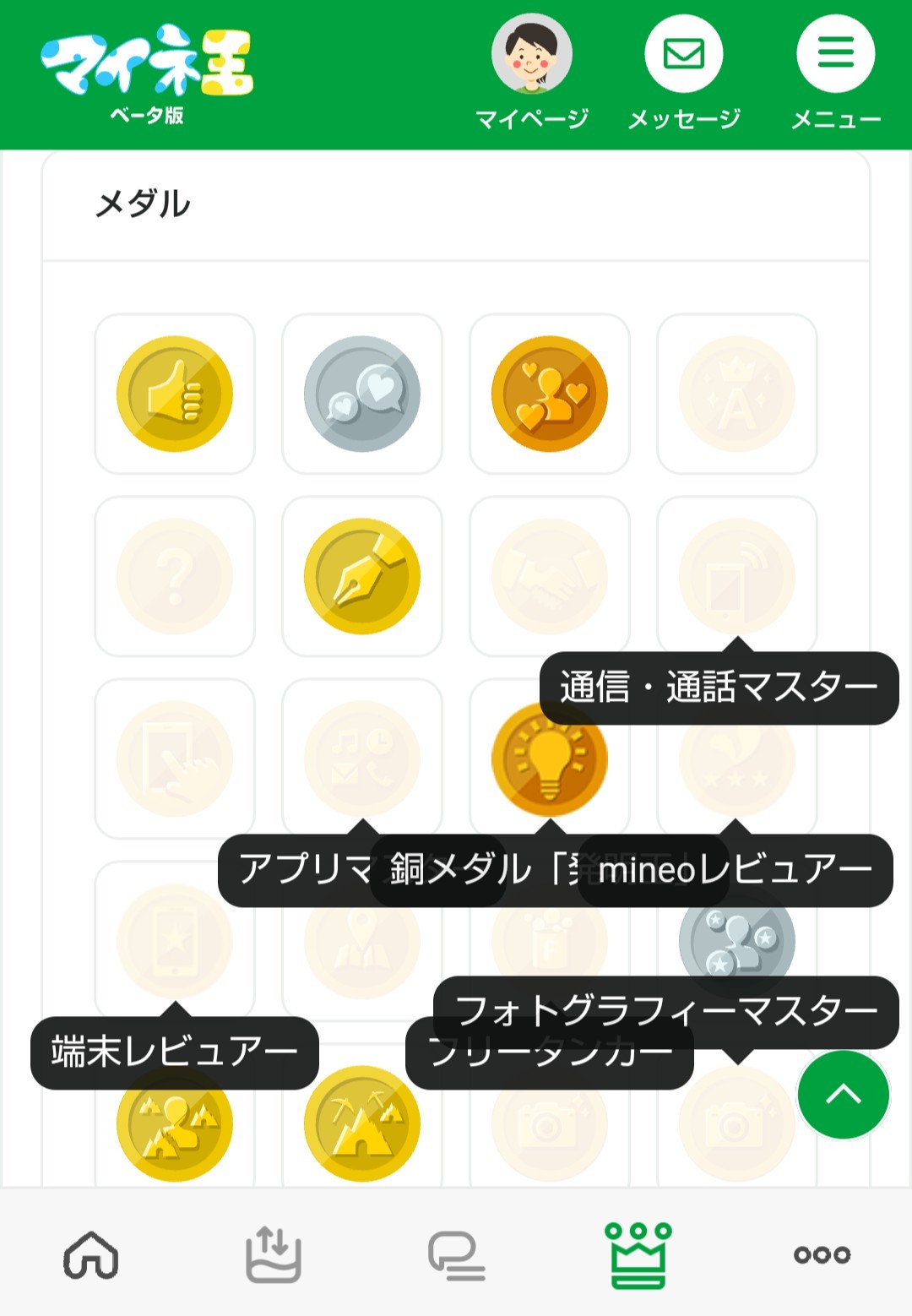Open the speech bubble tab

click(456, 1254)
